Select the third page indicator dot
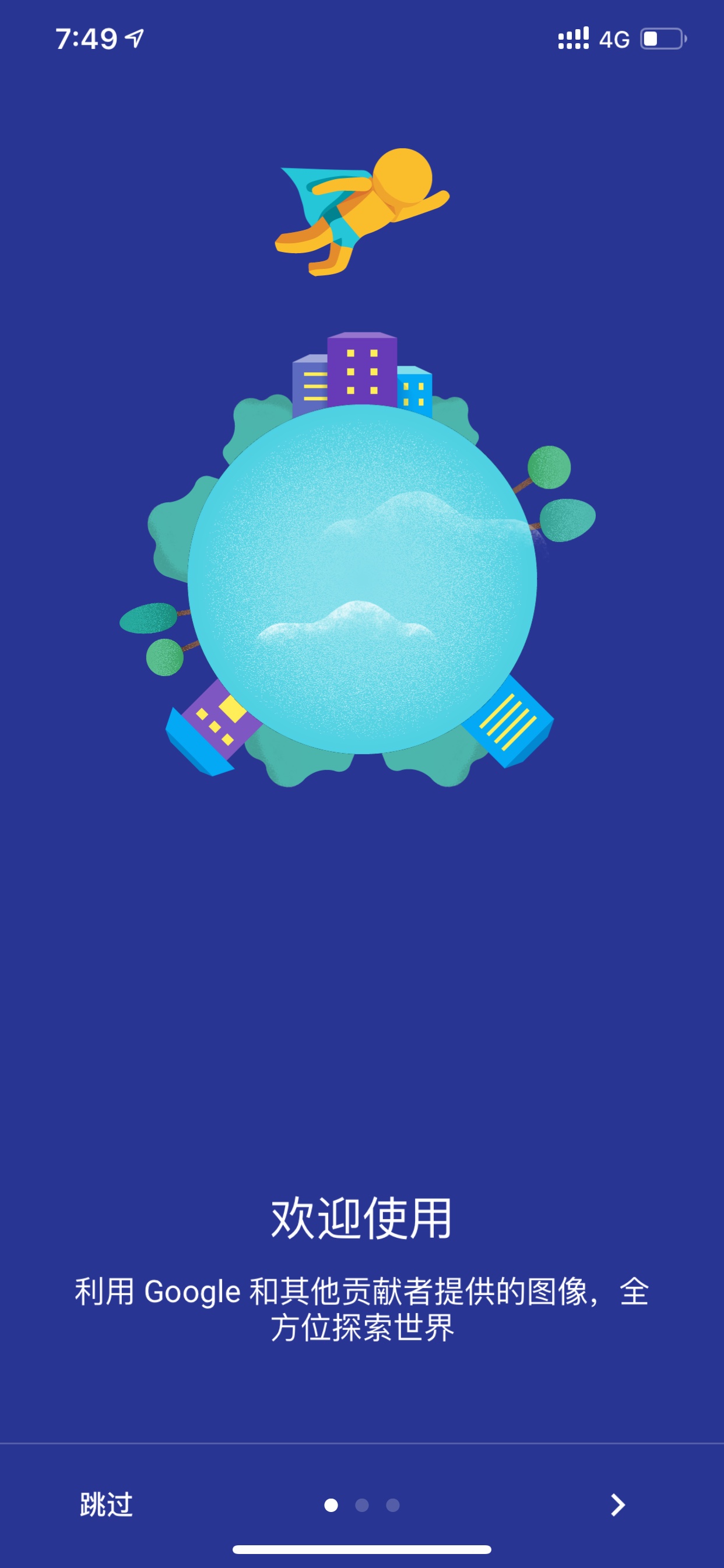724x1568 pixels. pos(393,1506)
